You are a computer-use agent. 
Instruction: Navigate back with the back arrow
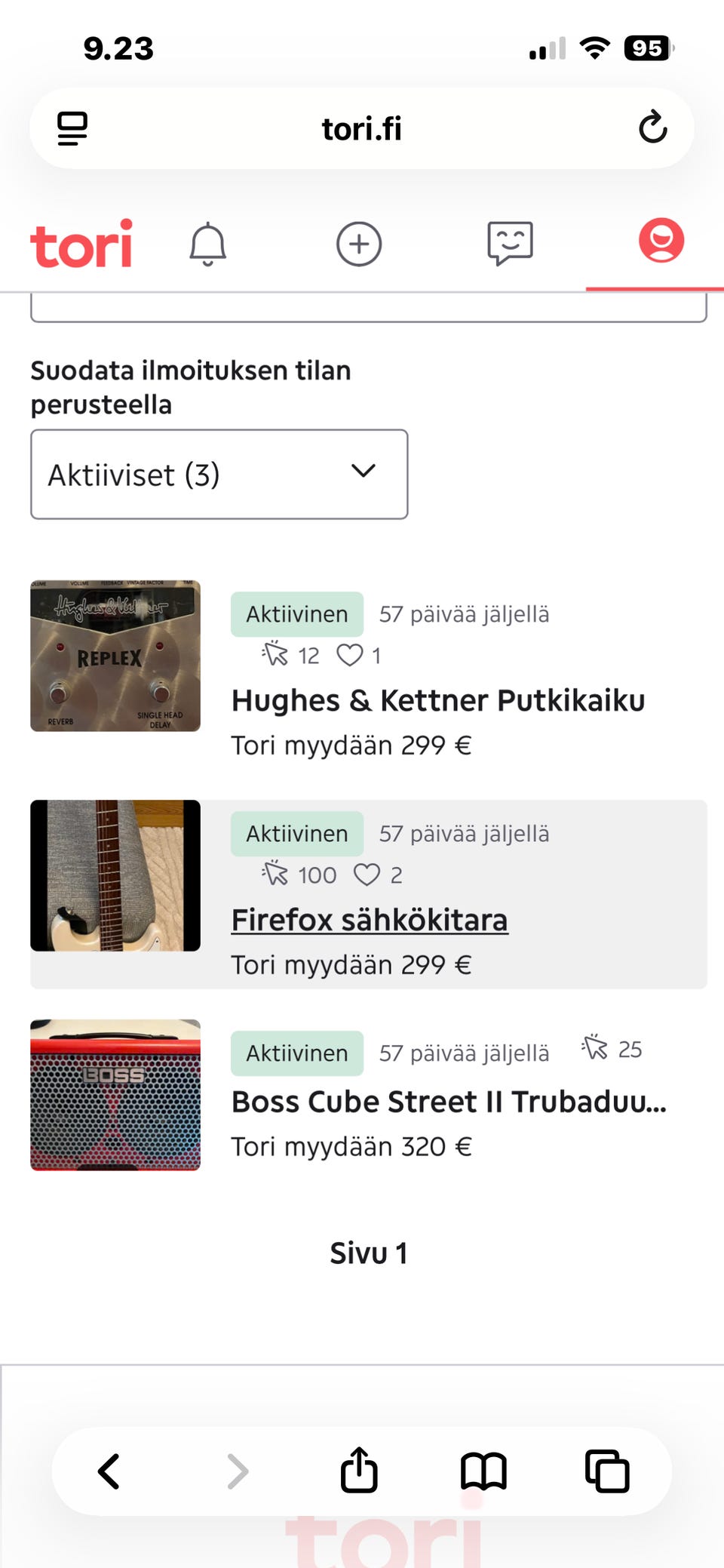tap(109, 1470)
